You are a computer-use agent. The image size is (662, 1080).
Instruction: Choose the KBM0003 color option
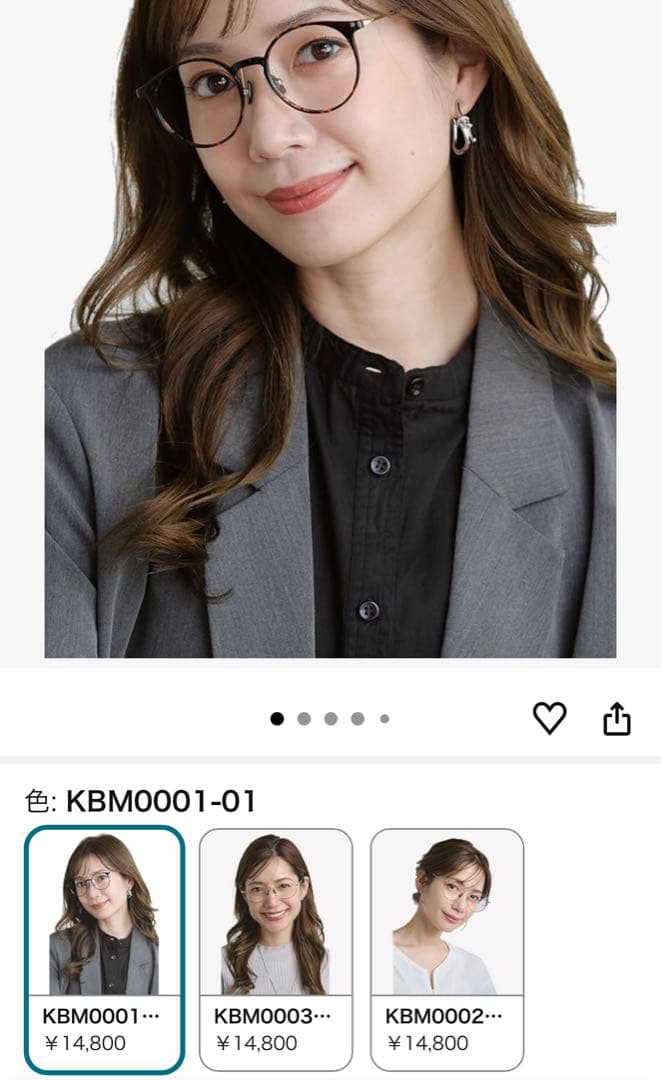coord(276,948)
